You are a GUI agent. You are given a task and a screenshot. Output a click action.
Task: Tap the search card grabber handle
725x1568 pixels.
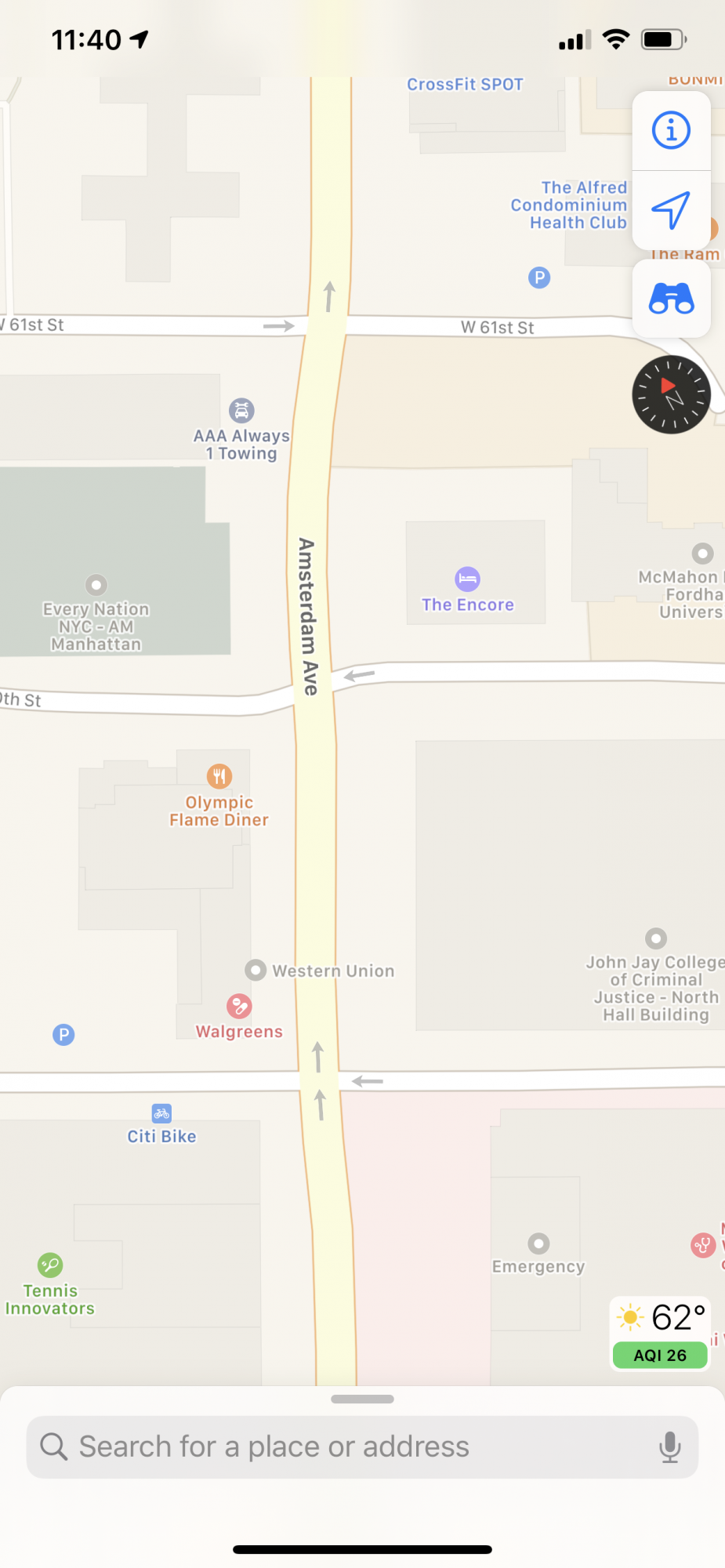coord(362,1399)
